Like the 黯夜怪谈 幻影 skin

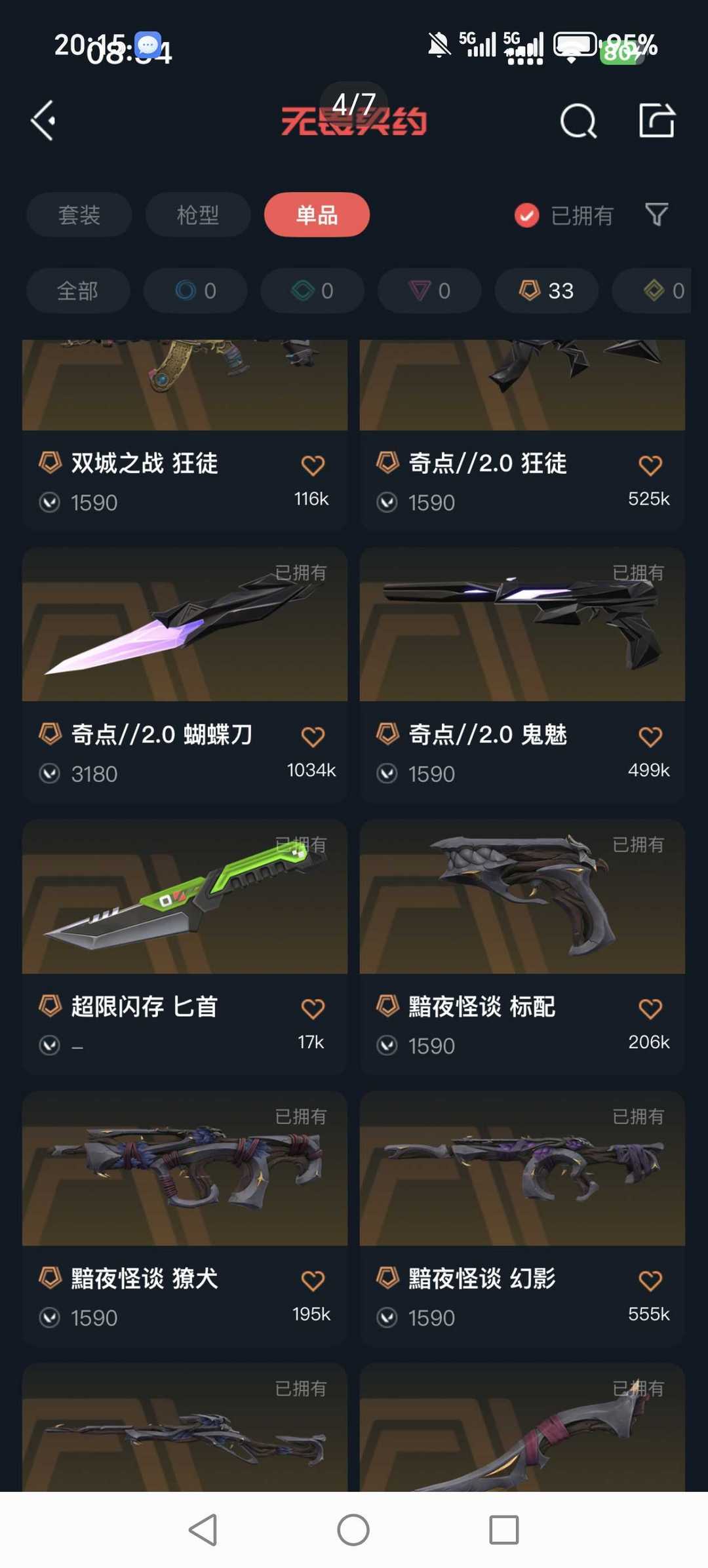[650, 1280]
